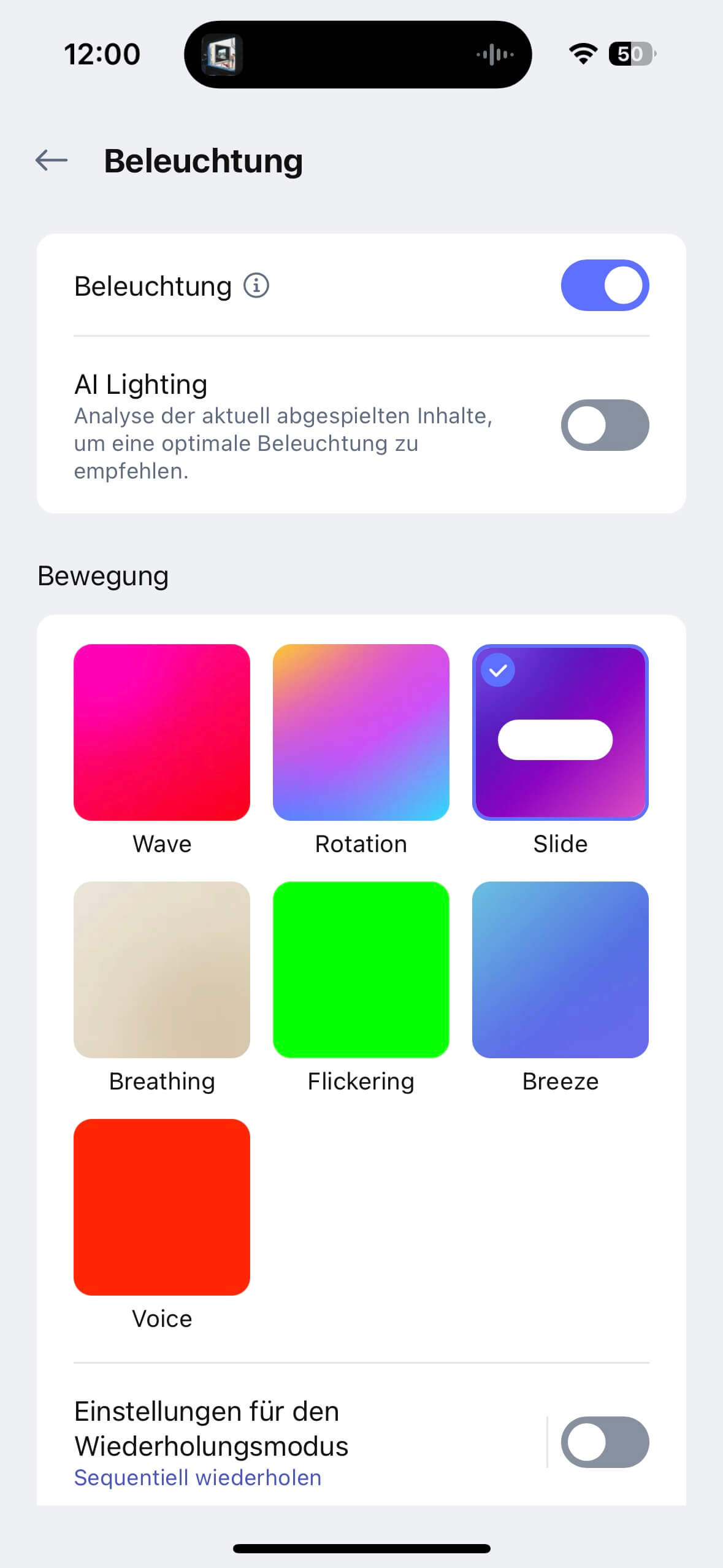Enable the AI Lighting toggle

(605, 425)
